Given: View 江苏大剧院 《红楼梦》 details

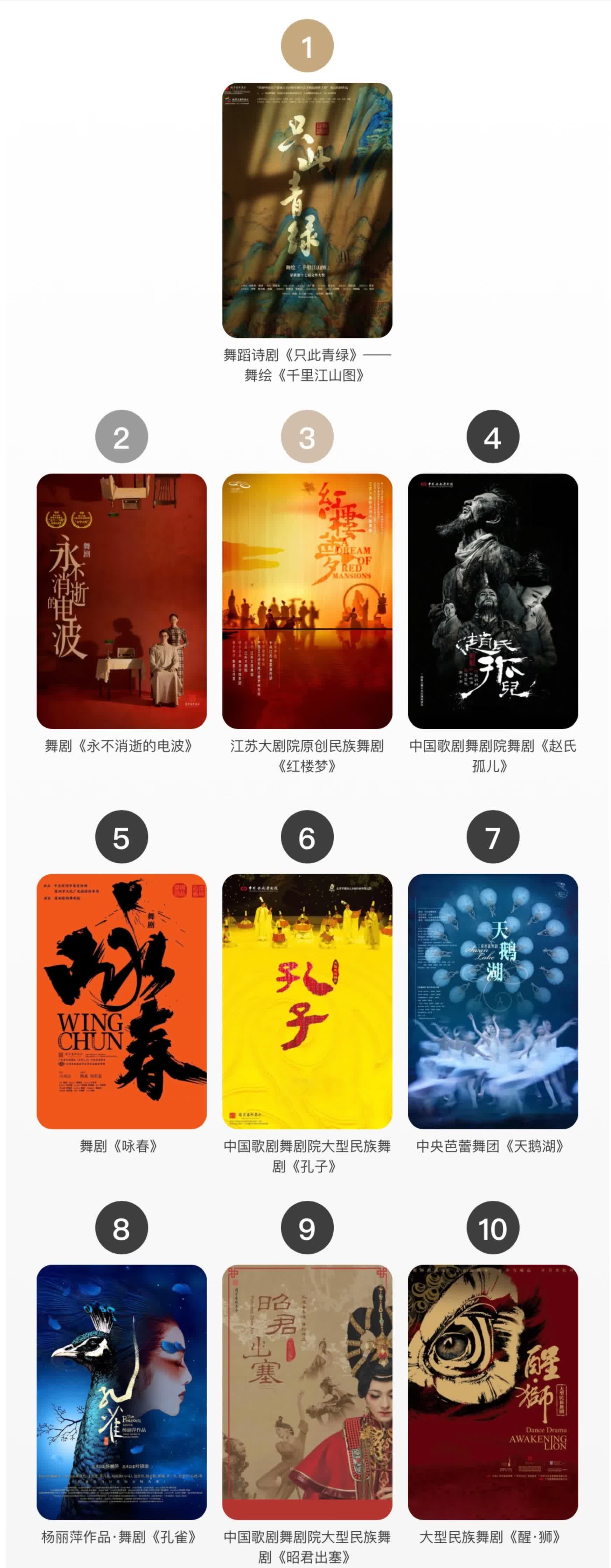Looking at the screenshot, I should [x=307, y=601].
